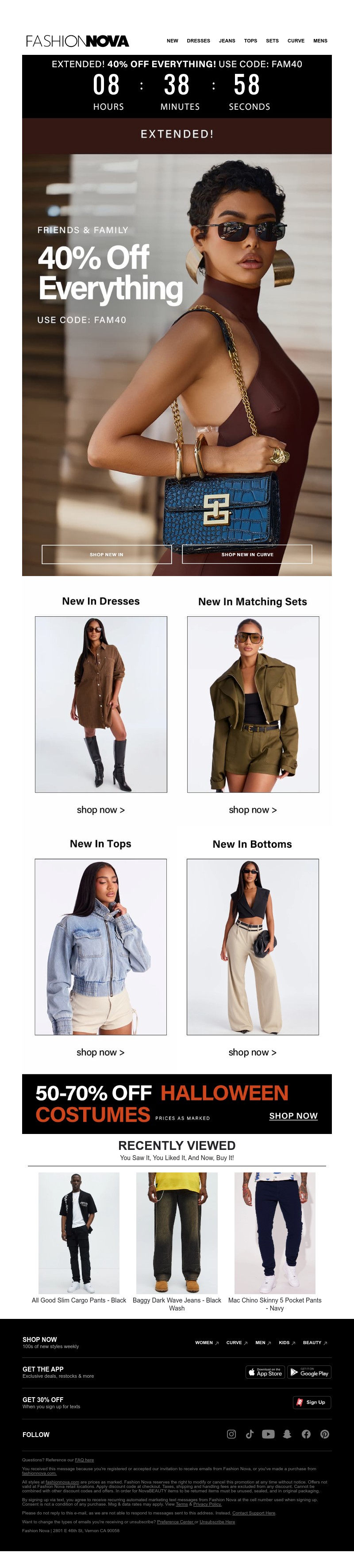Tap the SHOP NEW IN button
The height and width of the screenshot is (1568, 354).
pos(107,554)
